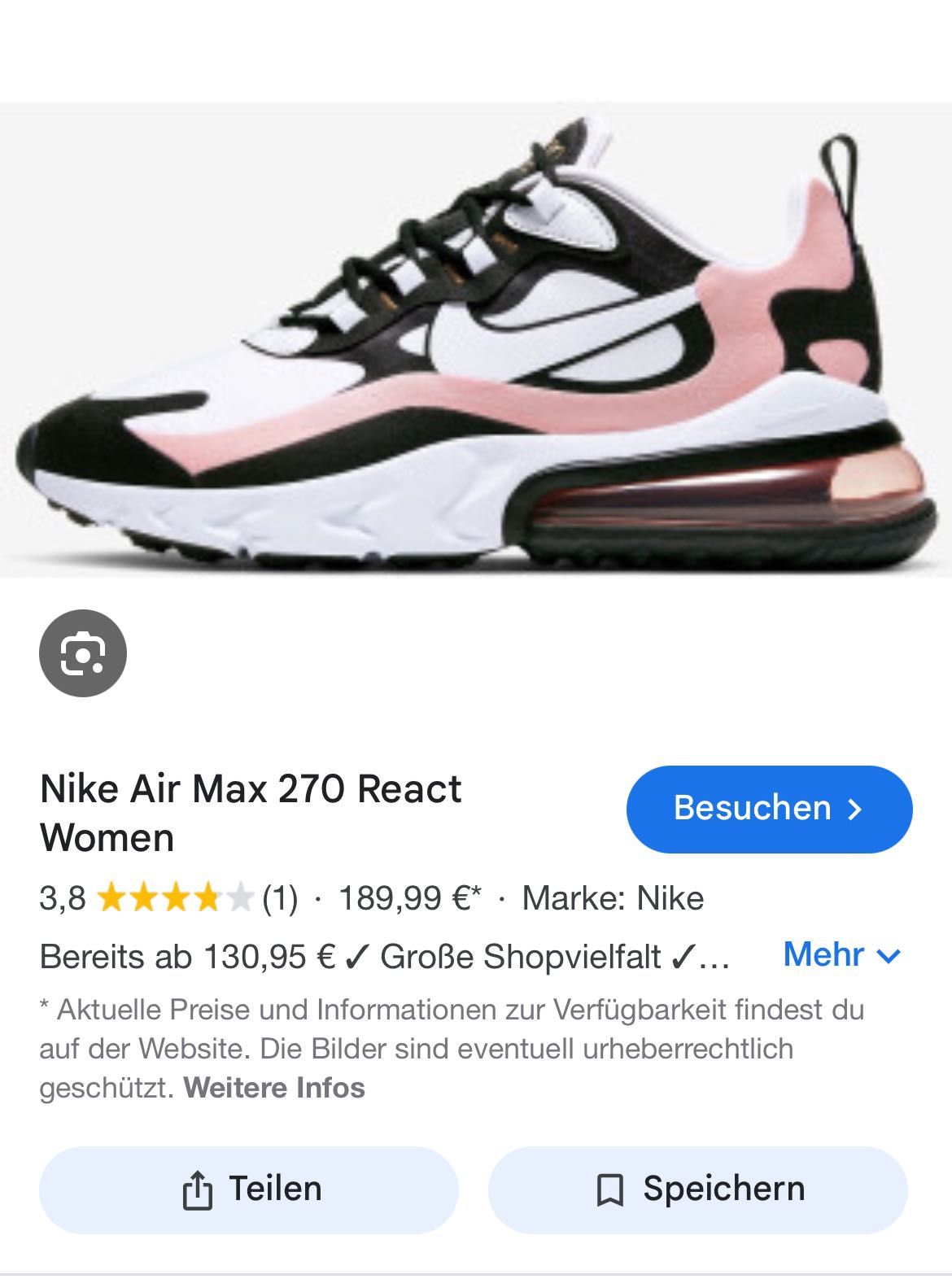Save the image with Speichern

(698, 1190)
